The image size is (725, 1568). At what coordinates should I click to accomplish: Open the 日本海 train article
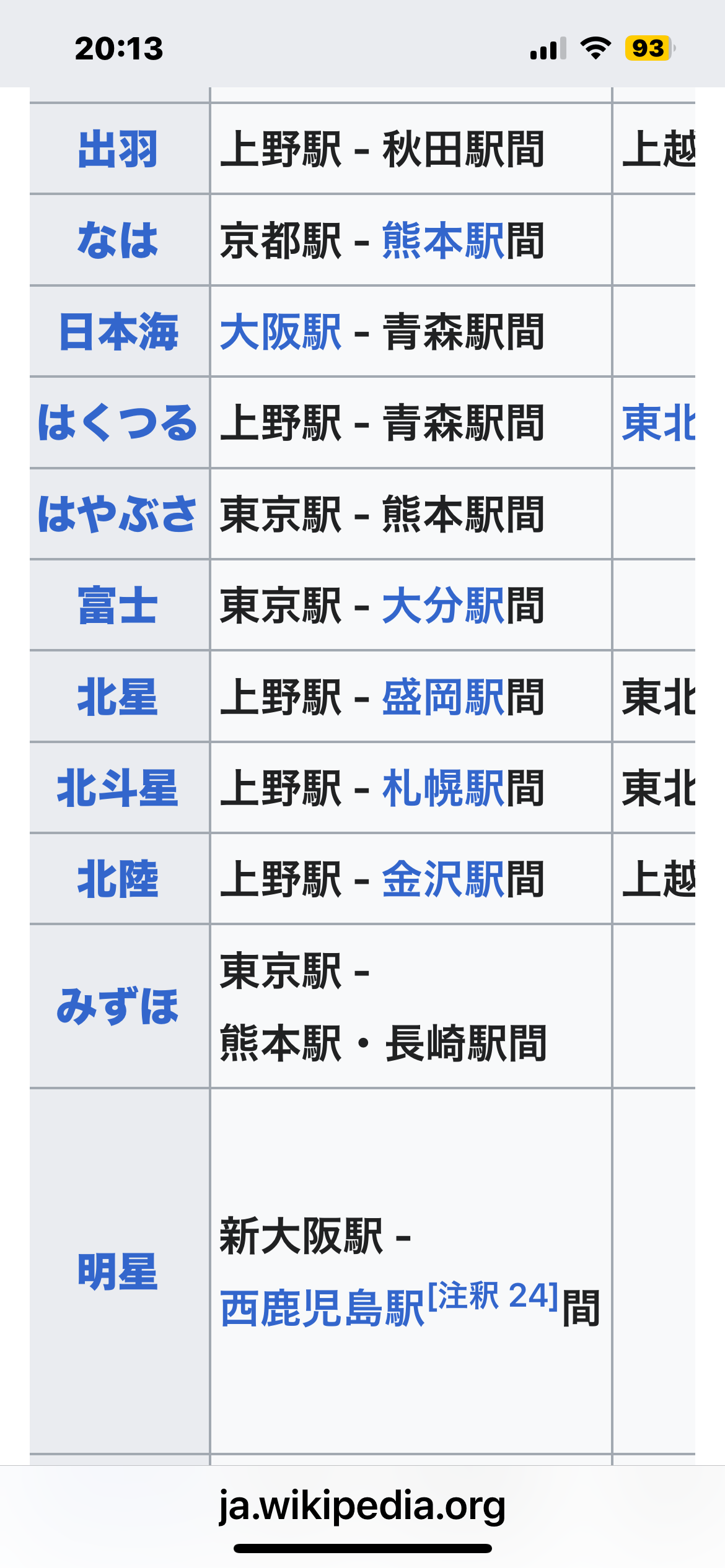(118, 332)
